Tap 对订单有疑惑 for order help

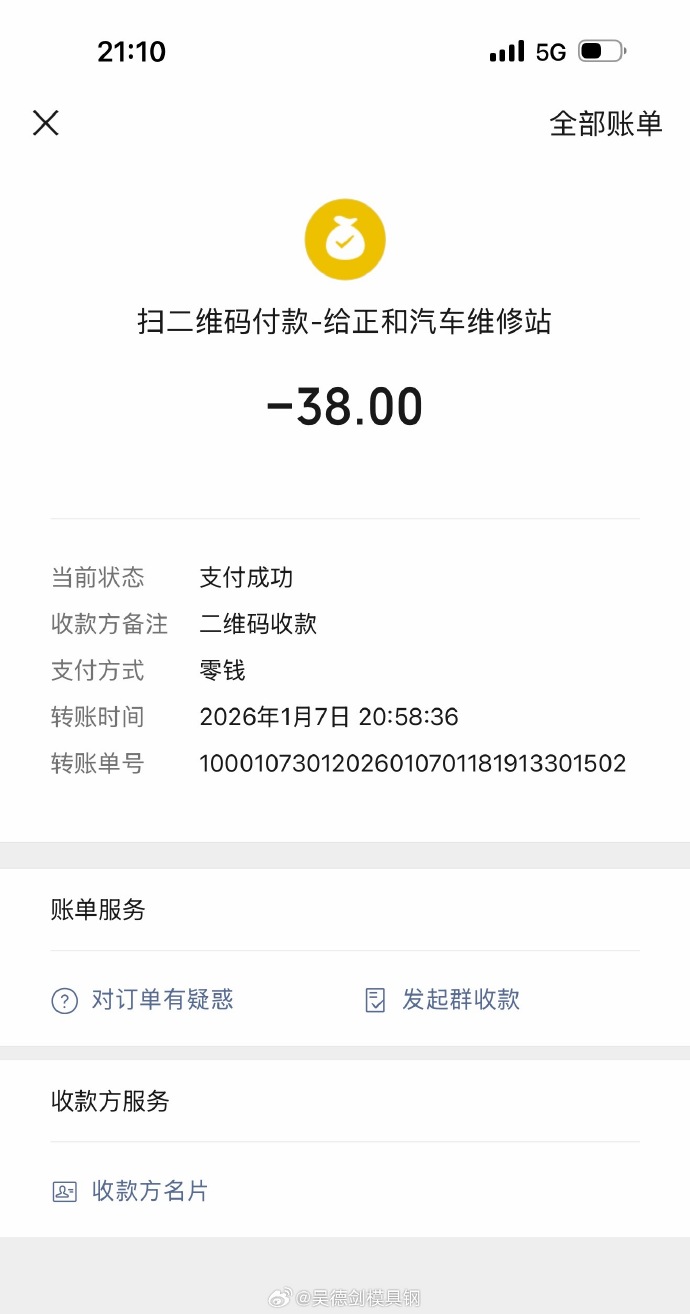(x=143, y=1000)
